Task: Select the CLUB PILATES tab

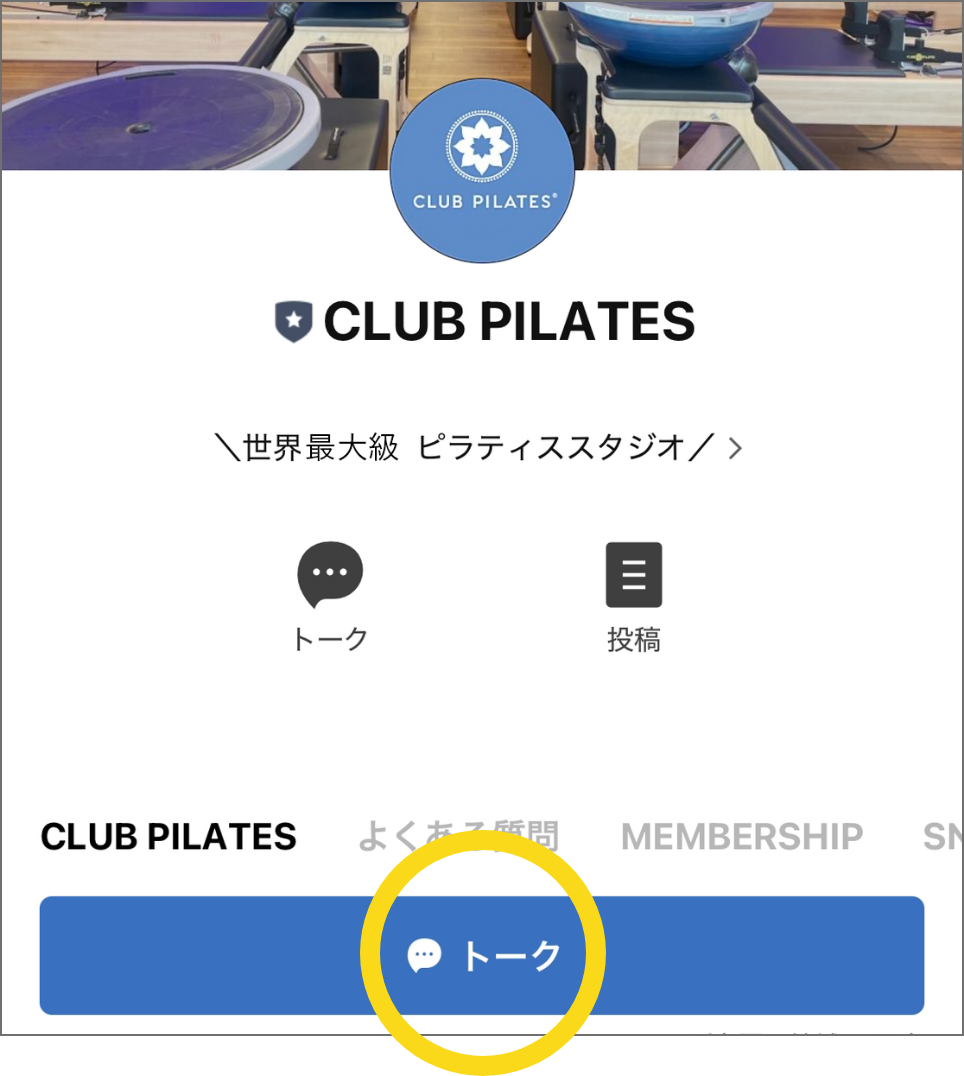Action: point(168,836)
